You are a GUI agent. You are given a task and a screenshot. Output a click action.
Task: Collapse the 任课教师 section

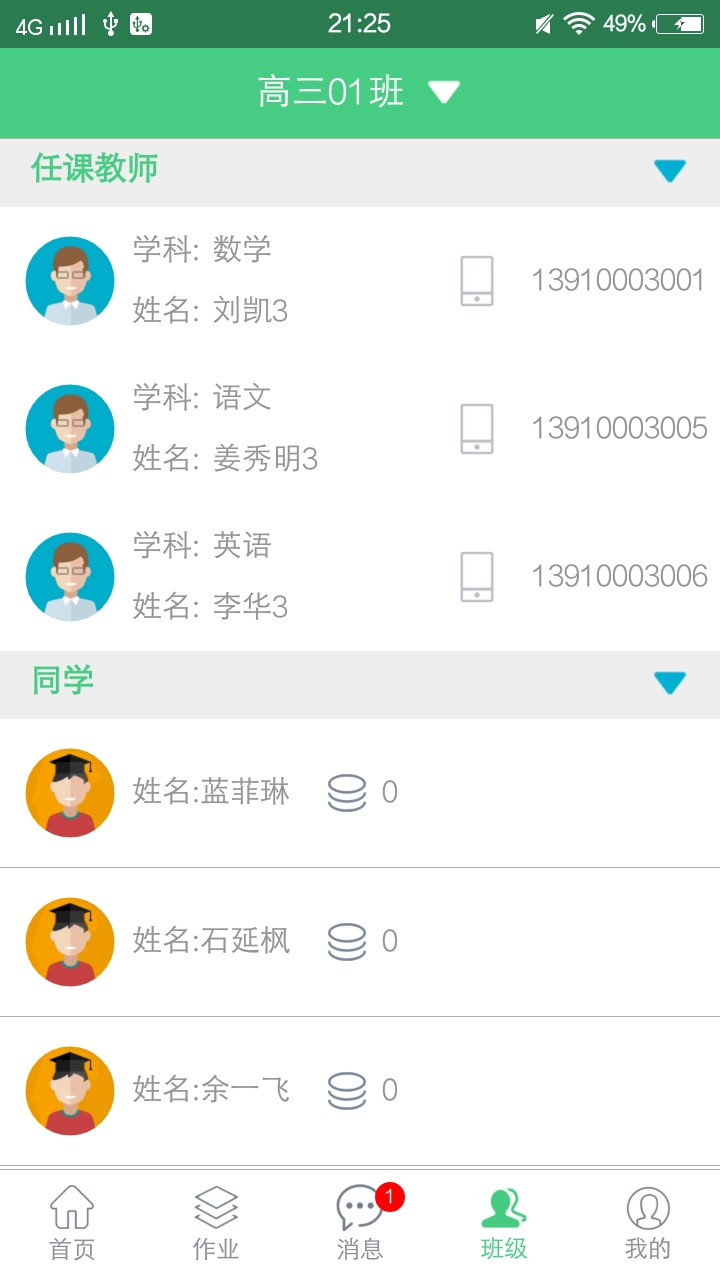coord(669,171)
